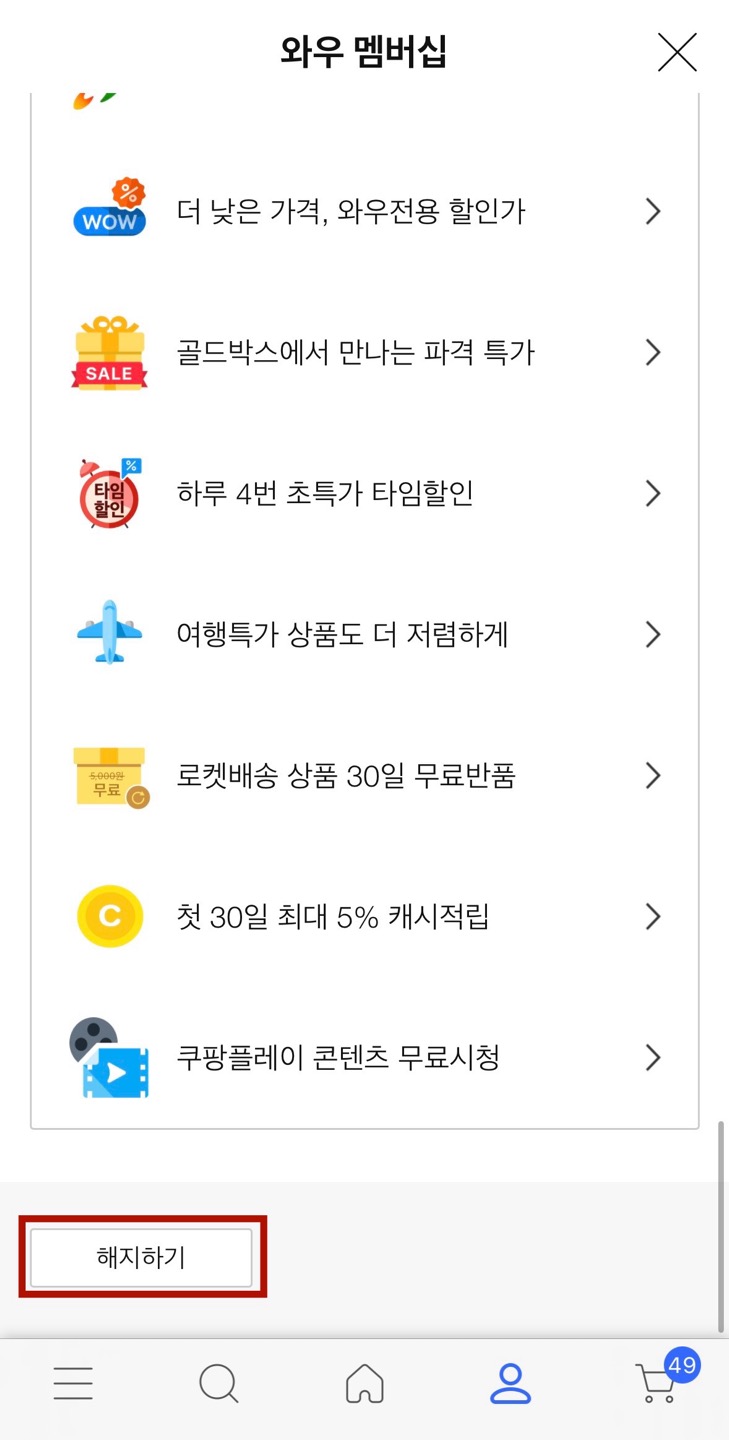The width and height of the screenshot is (729, 1440).
Task: Open the shopping cart with 49 badge
Action: [x=656, y=1383]
